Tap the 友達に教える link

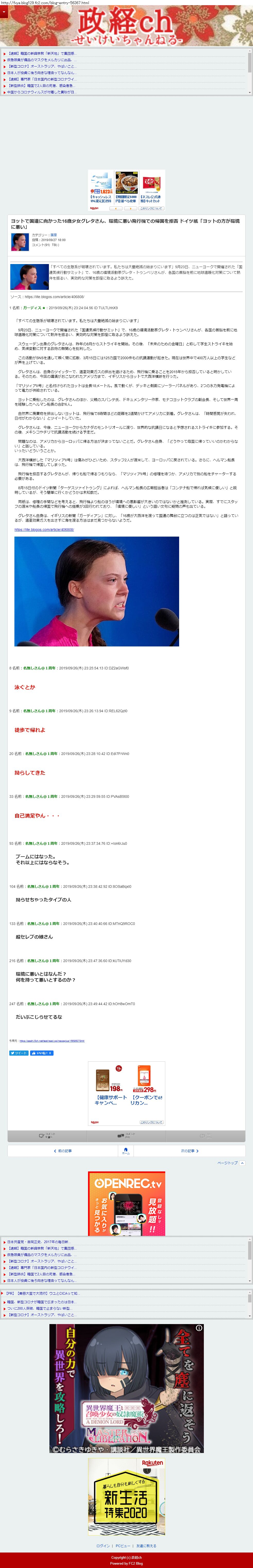click(146, 1546)
